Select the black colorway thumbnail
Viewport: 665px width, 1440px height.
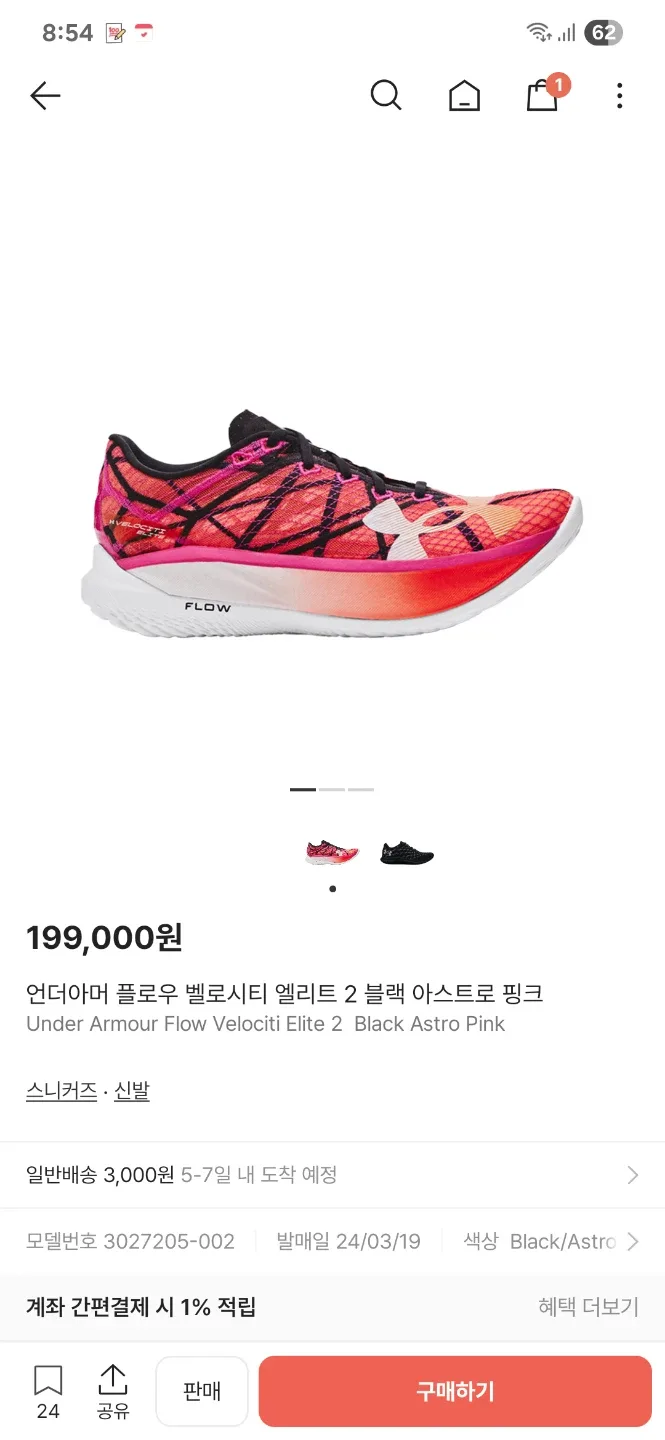click(x=407, y=853)
